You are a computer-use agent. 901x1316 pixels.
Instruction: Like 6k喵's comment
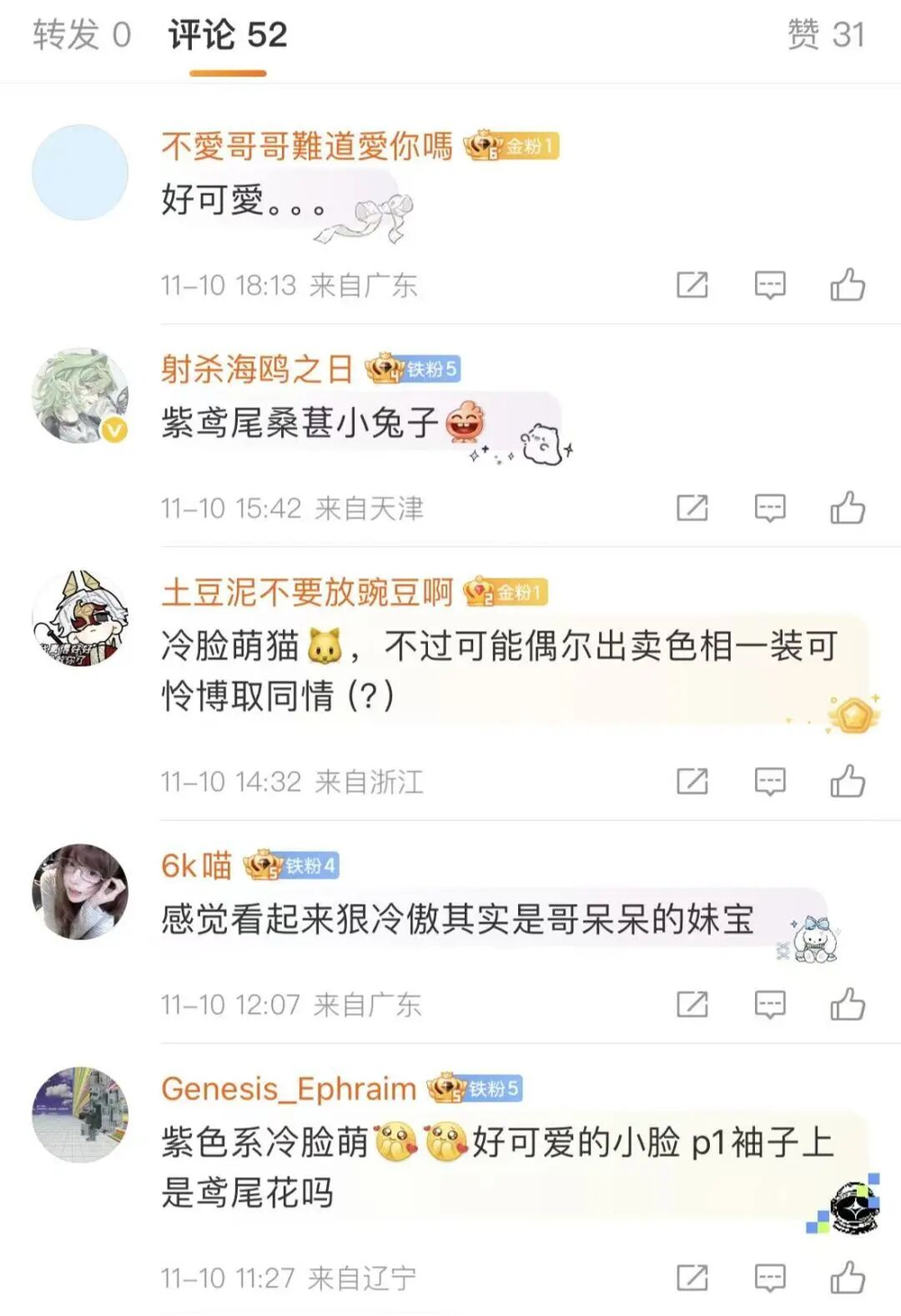847,1004
